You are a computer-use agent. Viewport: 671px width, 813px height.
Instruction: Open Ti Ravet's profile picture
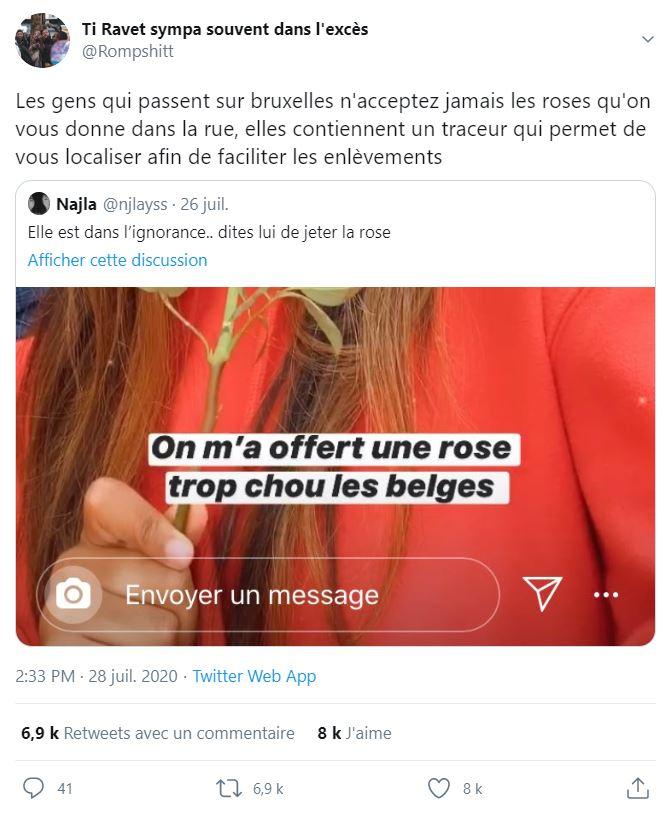click(42, 40)
